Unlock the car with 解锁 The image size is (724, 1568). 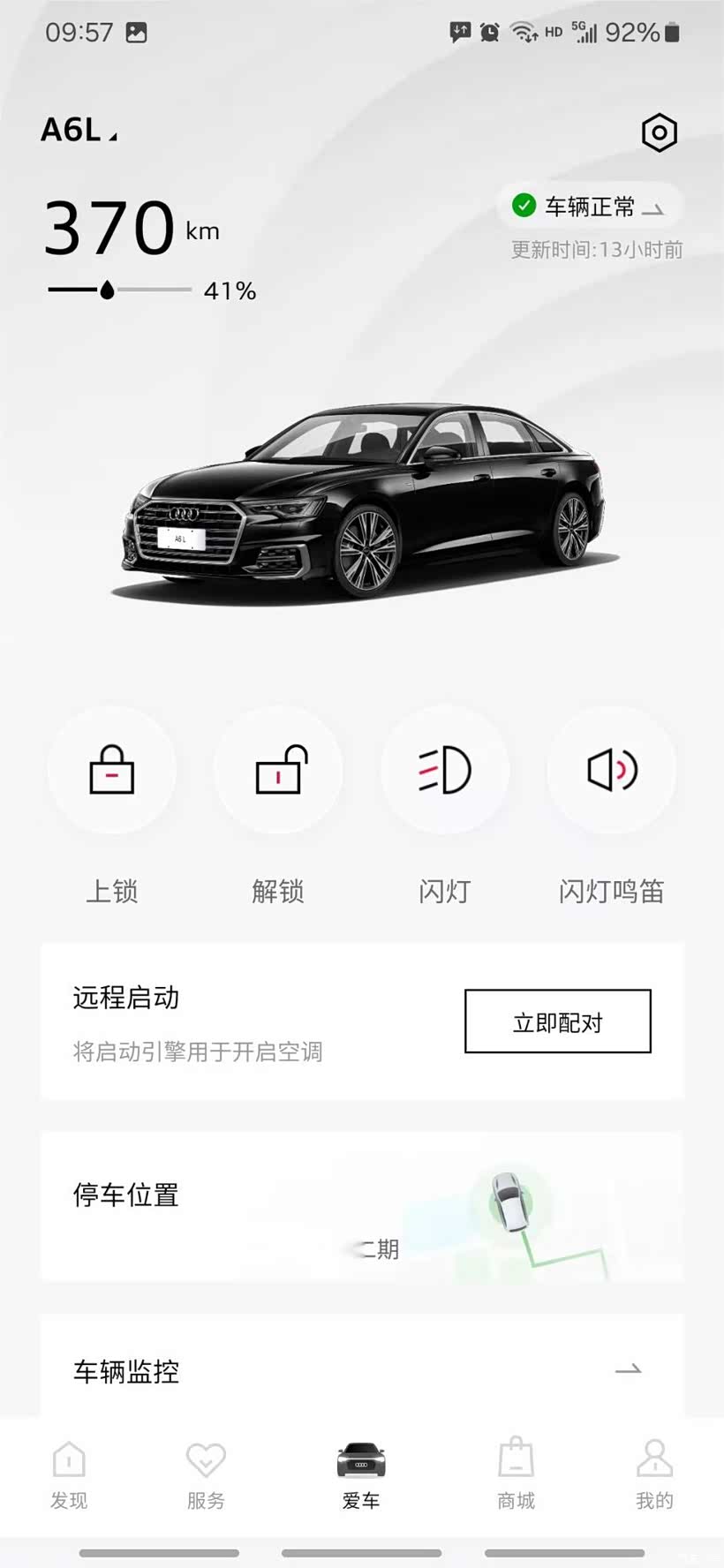[279, 771]
